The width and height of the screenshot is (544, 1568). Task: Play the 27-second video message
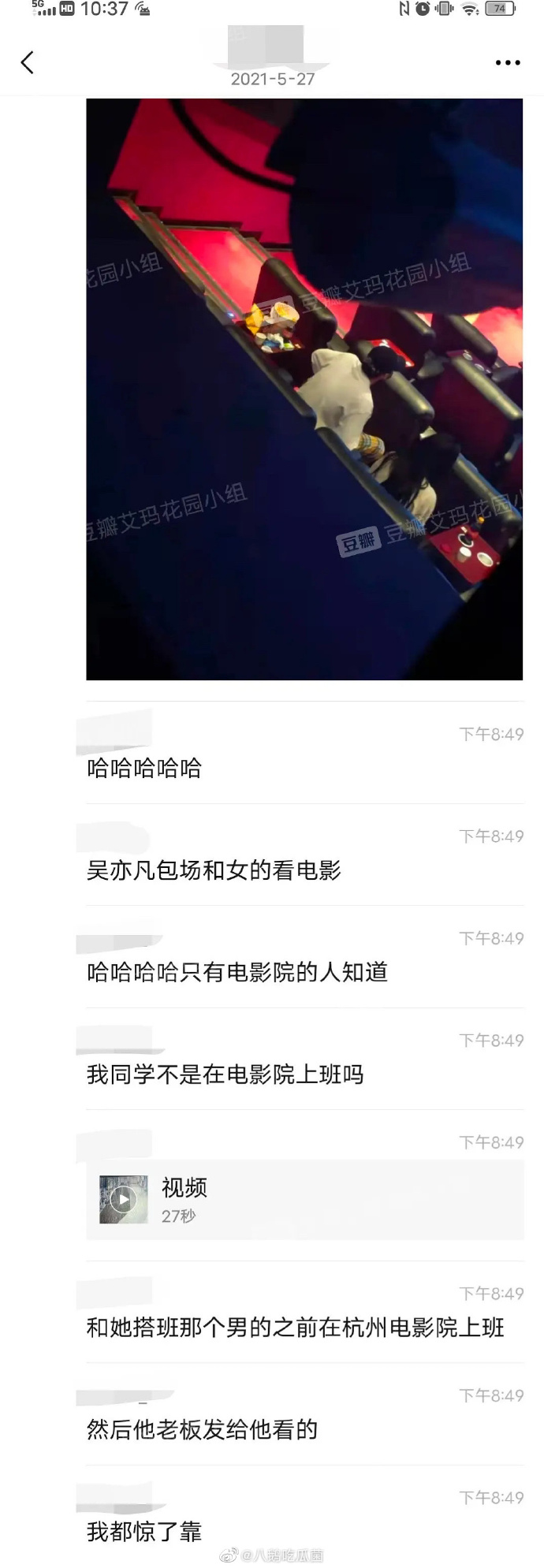[x=124, y=1199]
